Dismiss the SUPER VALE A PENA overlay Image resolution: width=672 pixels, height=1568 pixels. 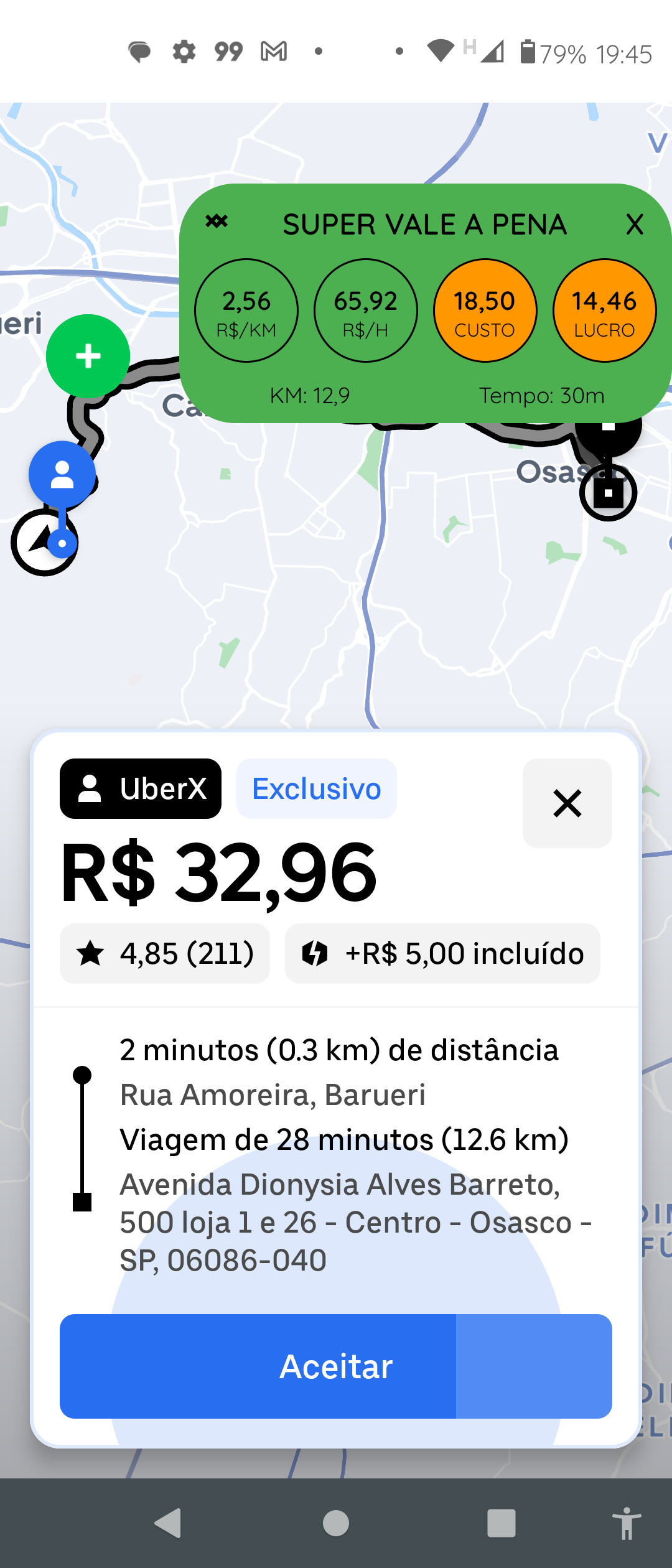tap(634, 225)
